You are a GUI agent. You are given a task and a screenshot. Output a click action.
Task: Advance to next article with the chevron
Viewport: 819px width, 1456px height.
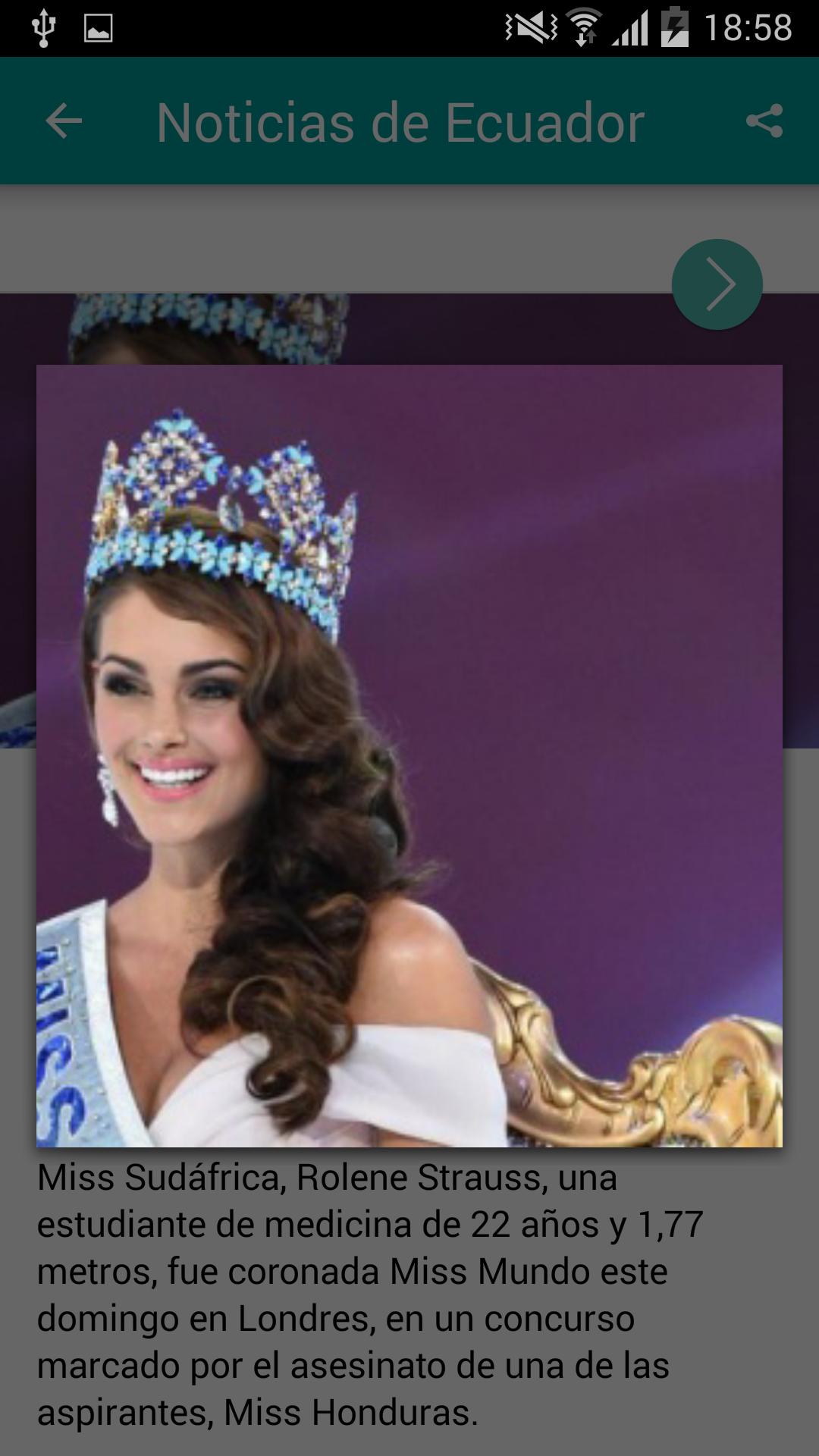click(x=717, y=283)
